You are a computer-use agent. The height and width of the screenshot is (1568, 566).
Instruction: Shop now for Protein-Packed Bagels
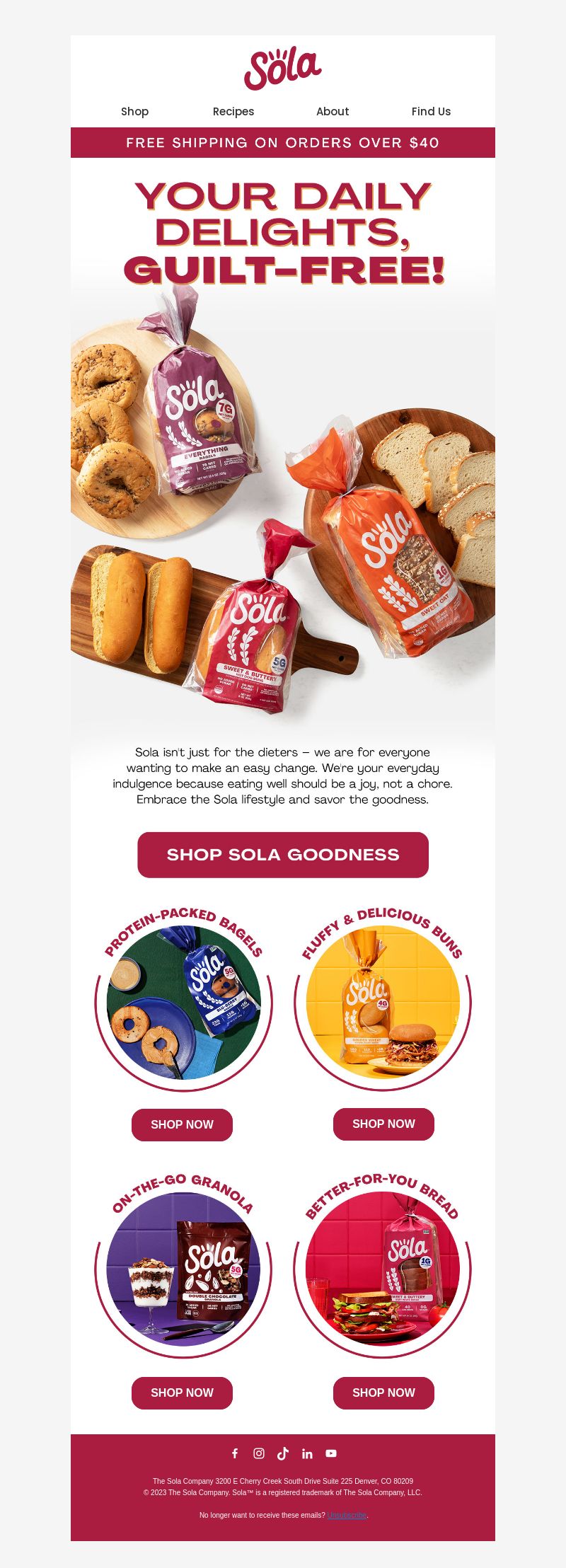point(182,1124)
